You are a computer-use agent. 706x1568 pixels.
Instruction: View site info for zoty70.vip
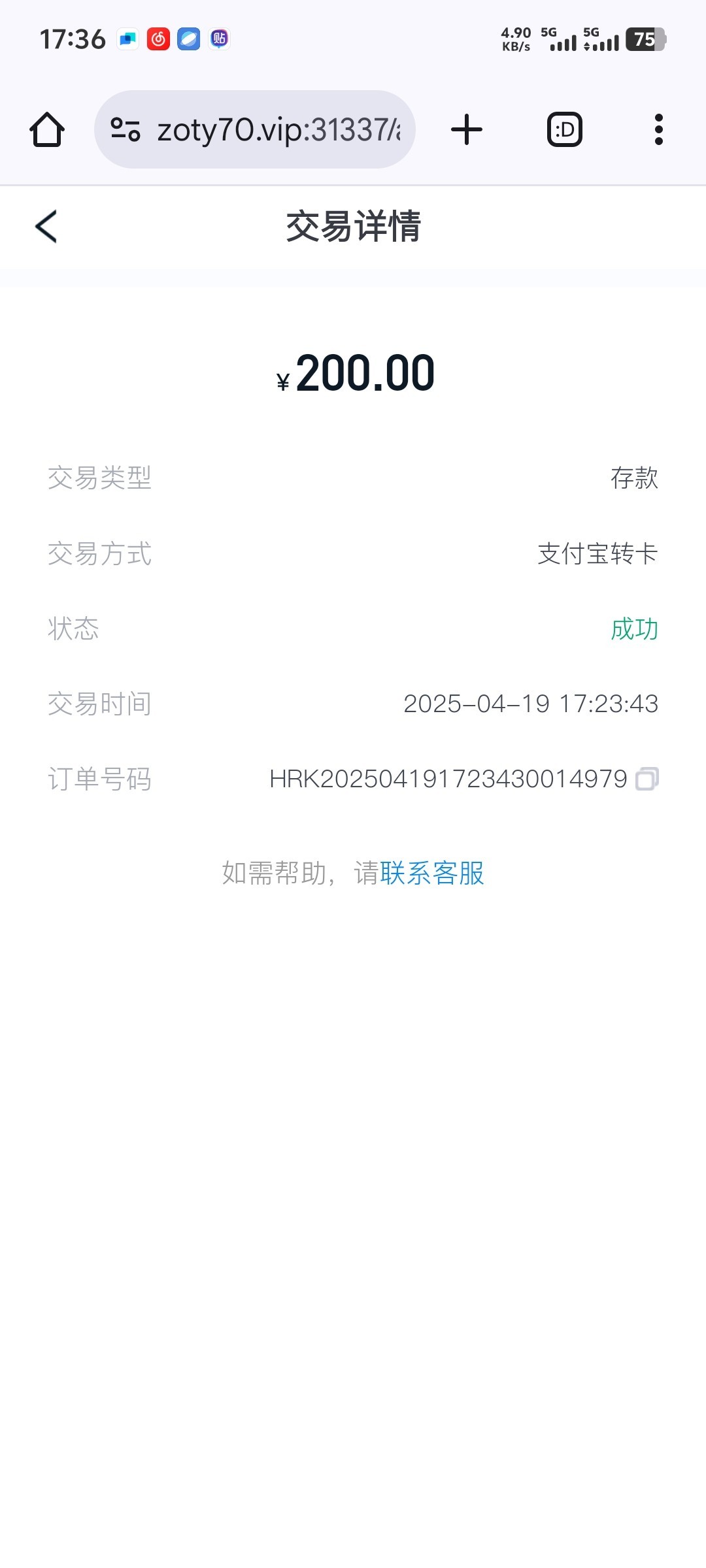pos(126,129)
